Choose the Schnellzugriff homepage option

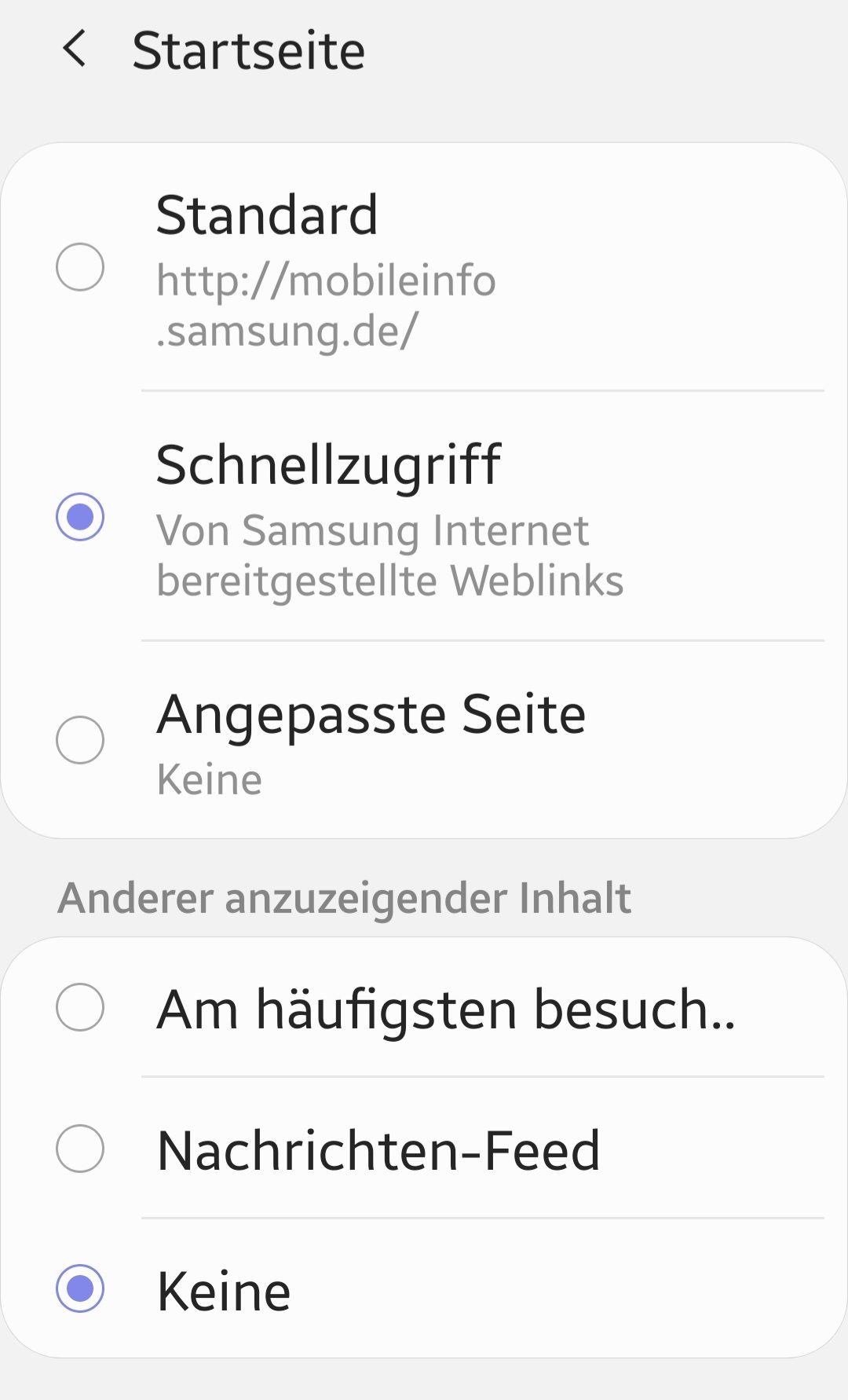pyautogui.click(x=80, y=517)
